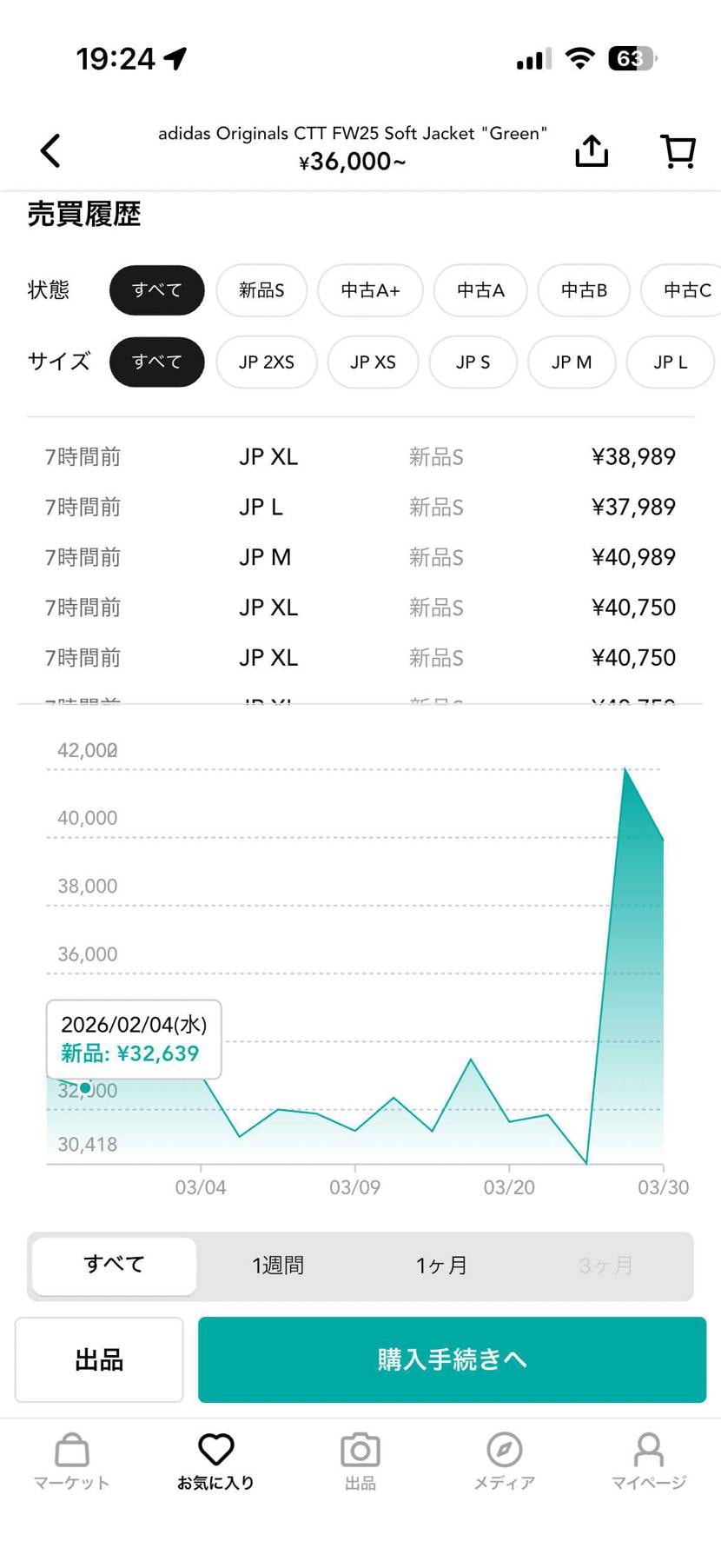This screenshot has height=1568, width=721.
Task: Tap the 出品 listing button
Action: (97, 1359)
